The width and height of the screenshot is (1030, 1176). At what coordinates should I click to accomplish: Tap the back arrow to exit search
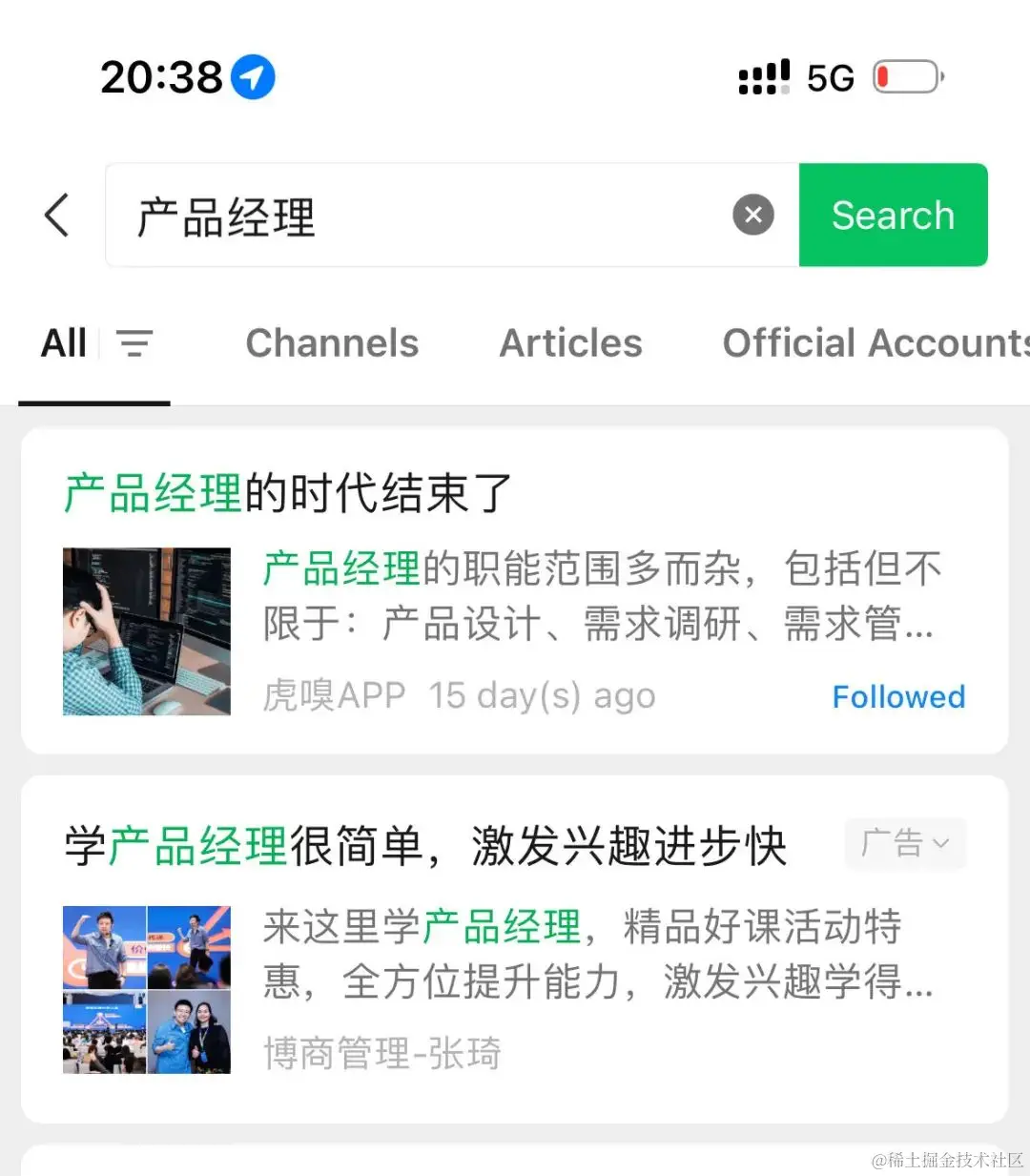click(x=57, y=215)
